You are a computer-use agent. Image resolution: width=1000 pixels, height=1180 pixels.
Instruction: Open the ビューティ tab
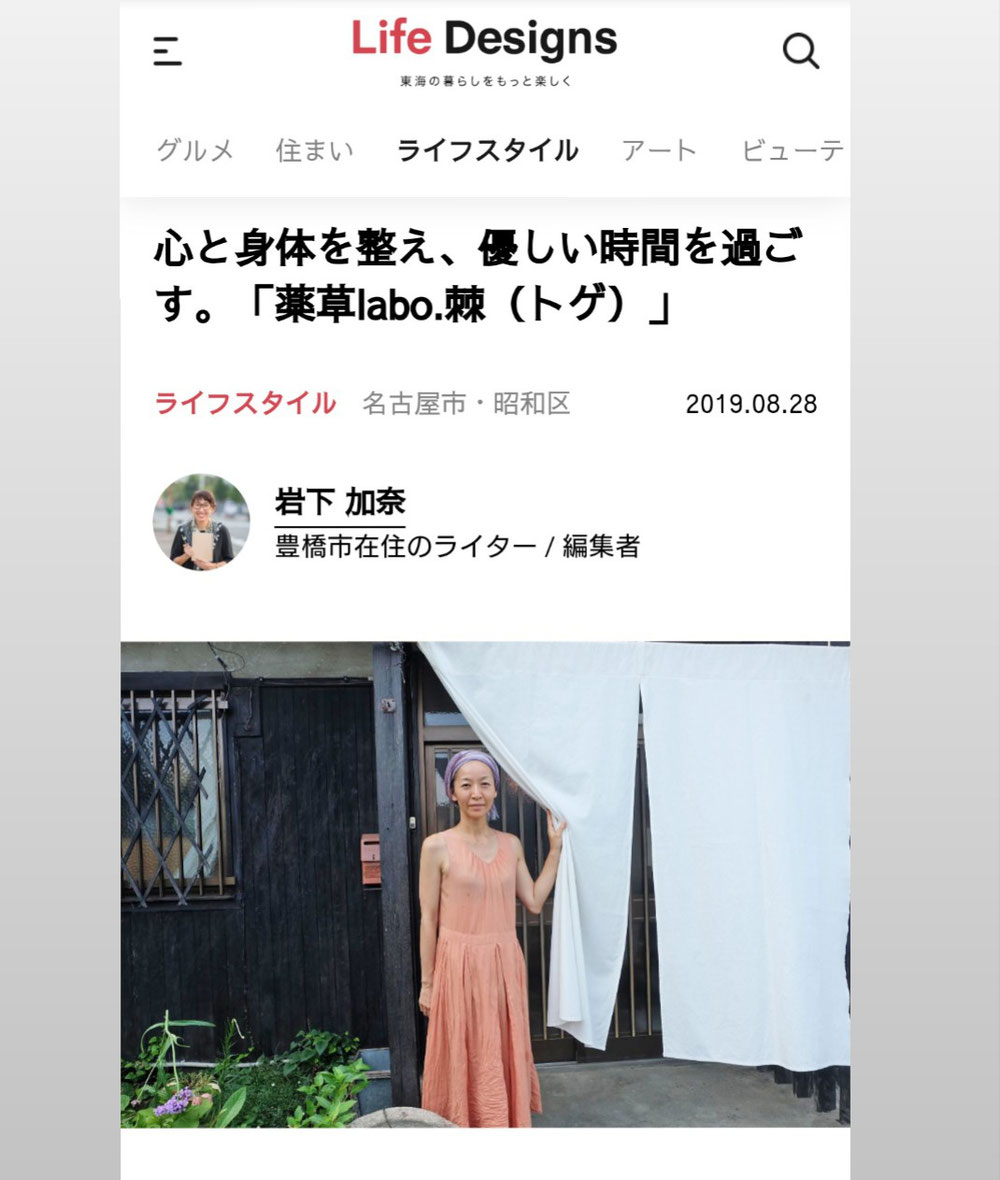[792, 151]
